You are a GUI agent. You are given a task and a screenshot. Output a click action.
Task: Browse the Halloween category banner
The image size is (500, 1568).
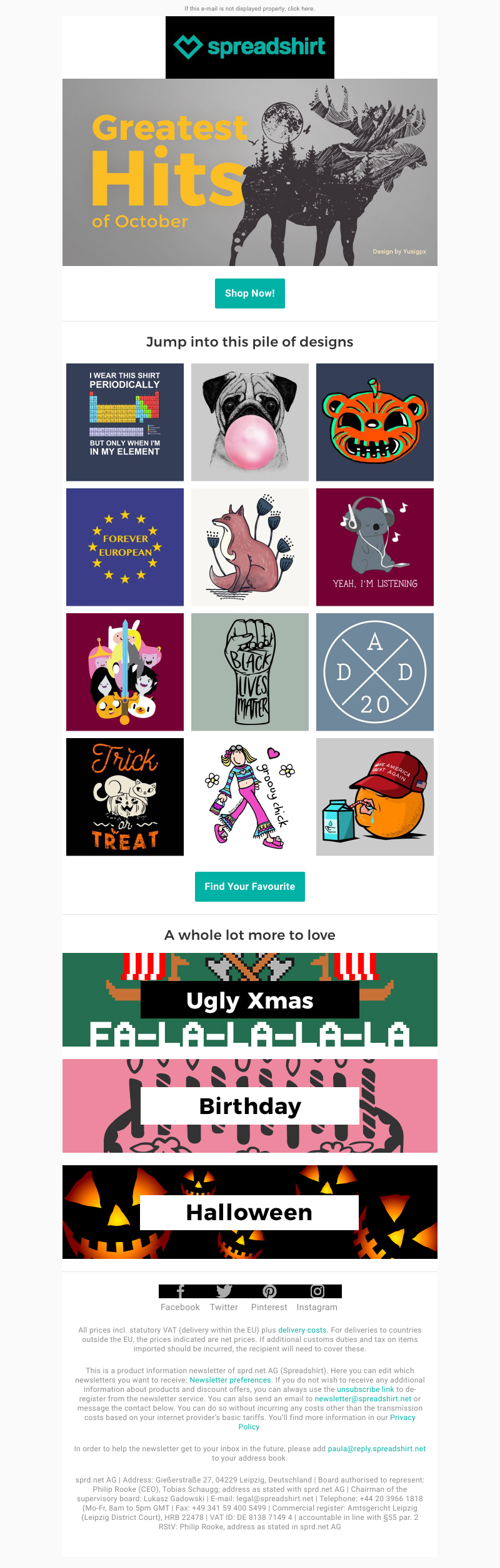point(250,1212)
